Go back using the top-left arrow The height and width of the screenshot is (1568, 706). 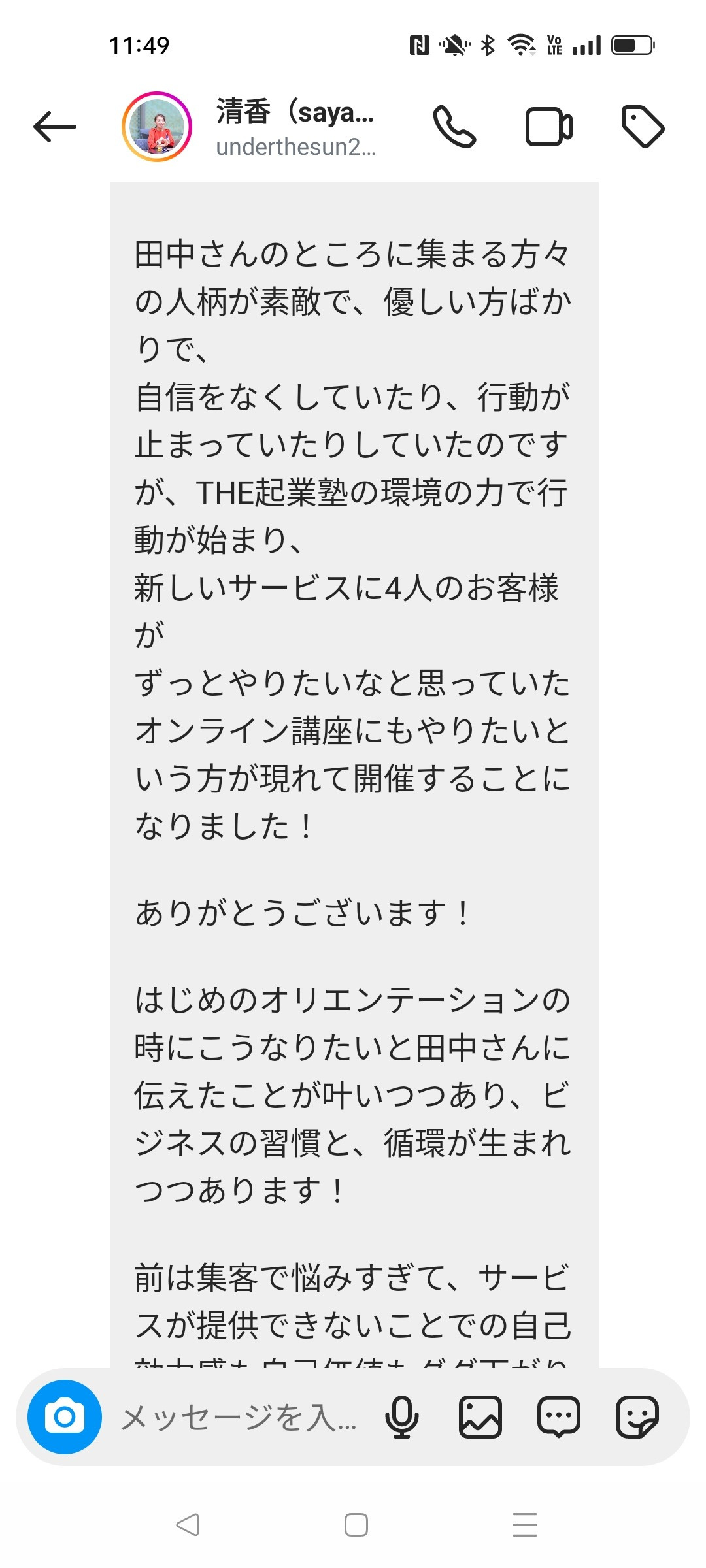pyautogui.click(x=55, y=127)
